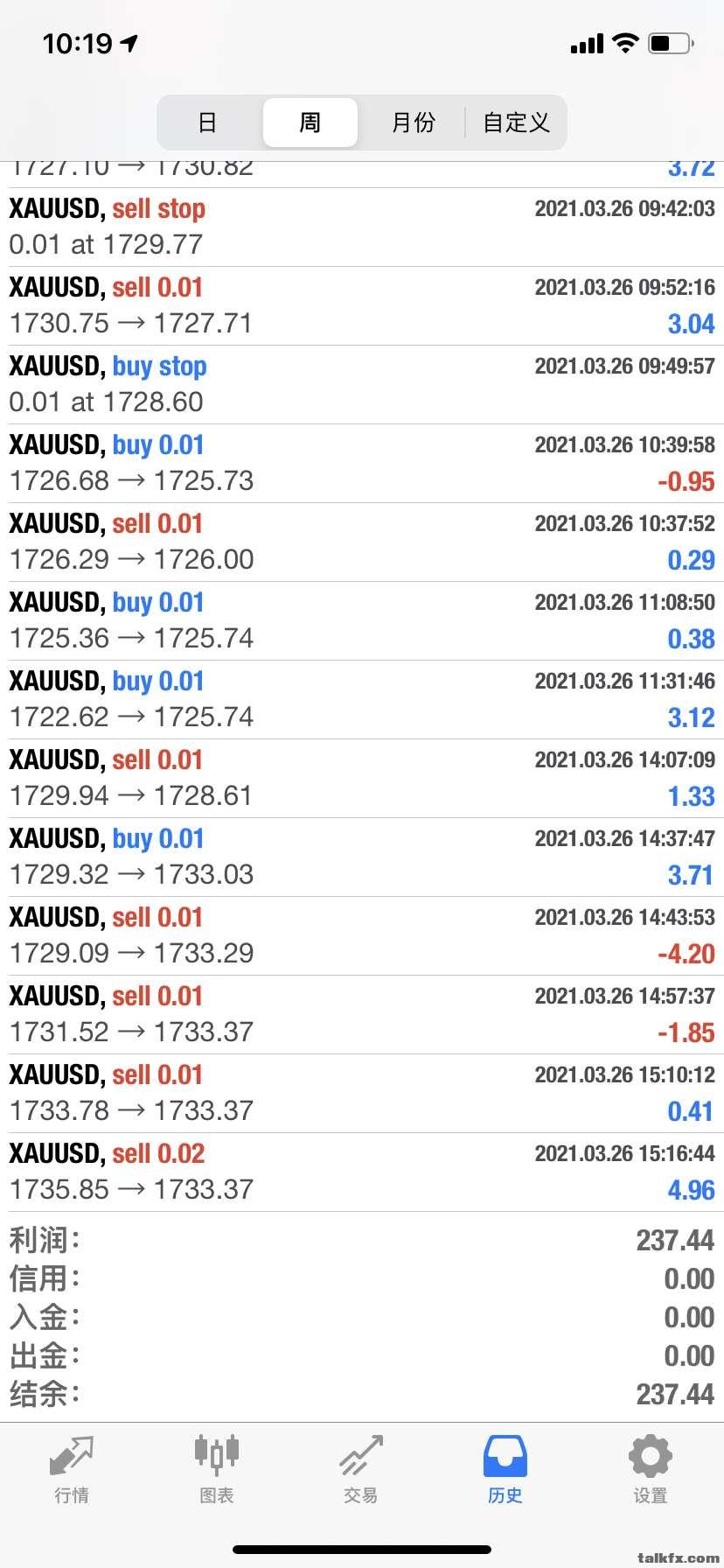Show history for 月份 (month)

click(413, 122)
